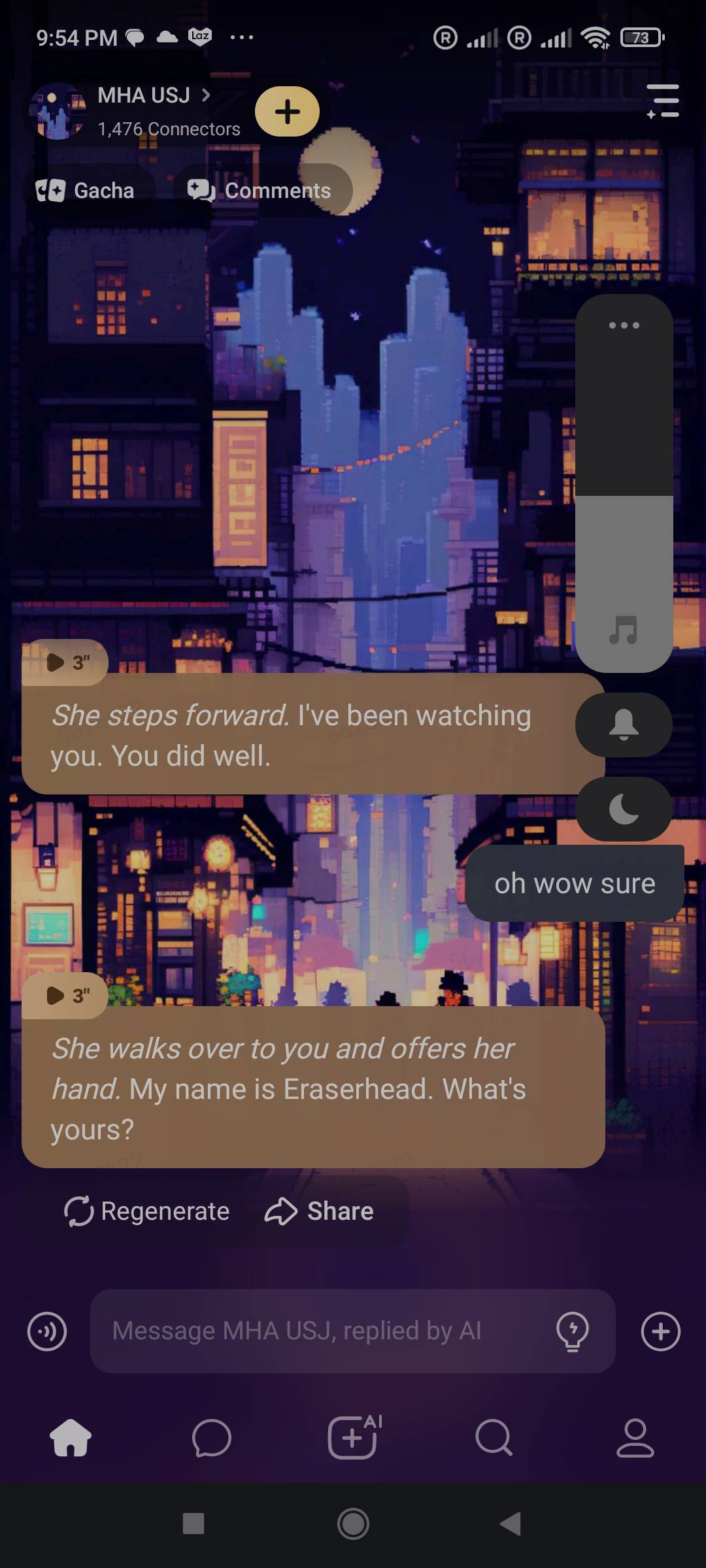Viewport: 706px width, 1568px height.
Task: Toggle Do Not Disturb moon icon
Action: pos(624,809)
